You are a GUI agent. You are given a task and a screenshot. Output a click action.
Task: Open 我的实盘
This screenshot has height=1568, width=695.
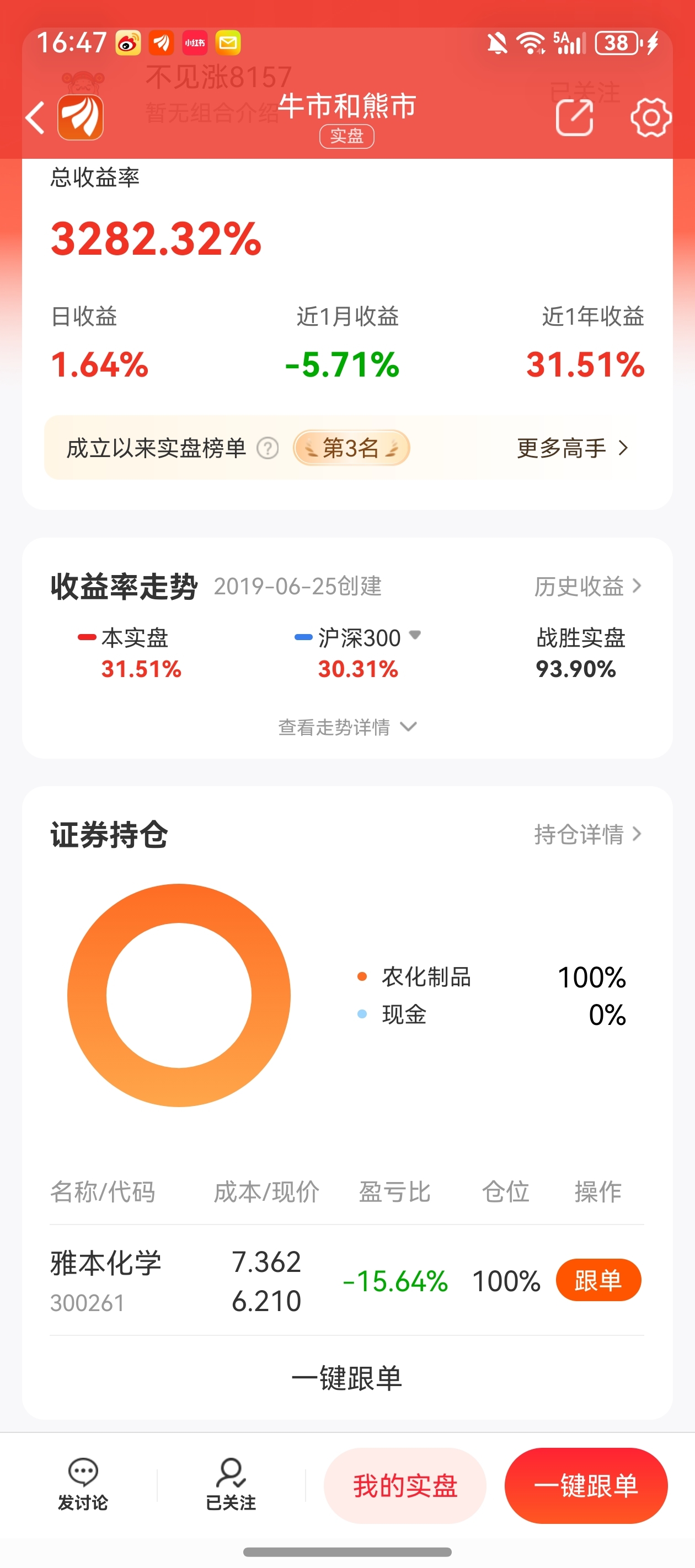click(x=405, y=1486)
